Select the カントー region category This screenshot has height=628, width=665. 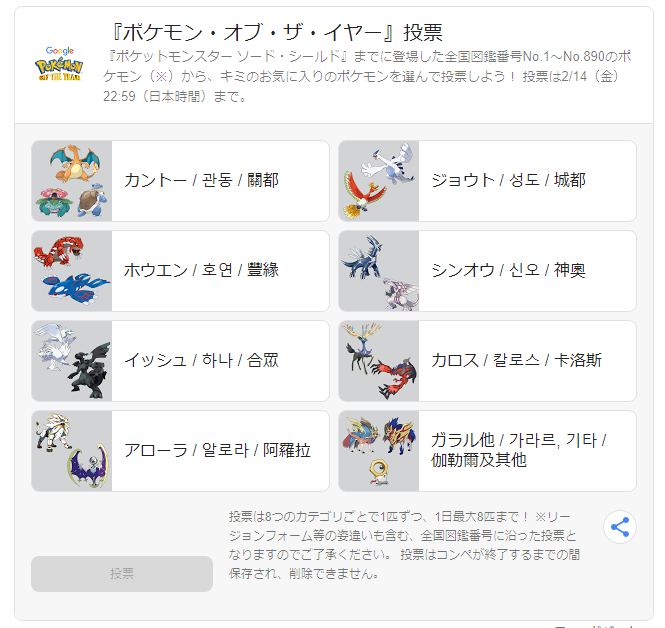click(x=180, y=181)
